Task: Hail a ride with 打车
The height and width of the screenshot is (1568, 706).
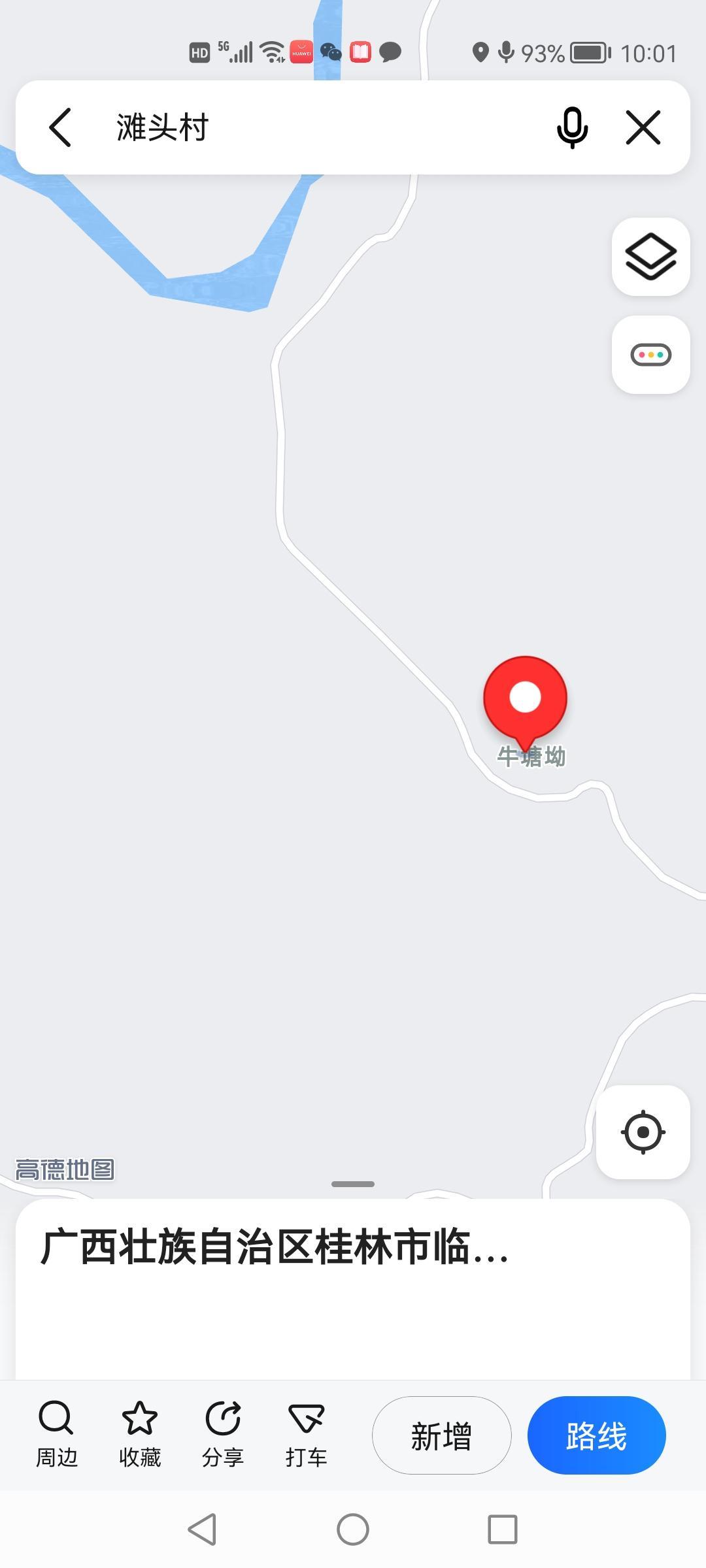Action: (306, 1434)
